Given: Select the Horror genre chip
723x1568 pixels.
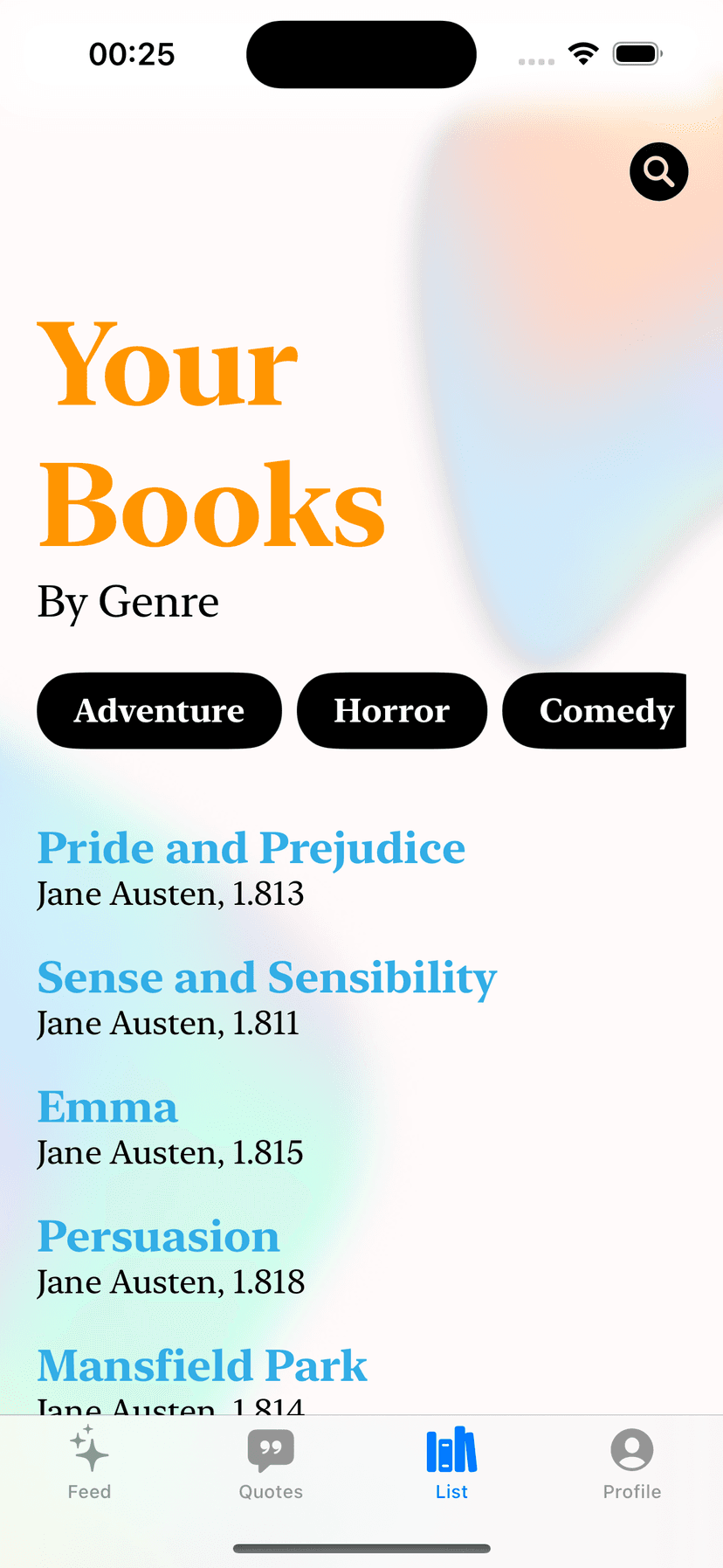Looking at the screenshot, I should point(391,710).
